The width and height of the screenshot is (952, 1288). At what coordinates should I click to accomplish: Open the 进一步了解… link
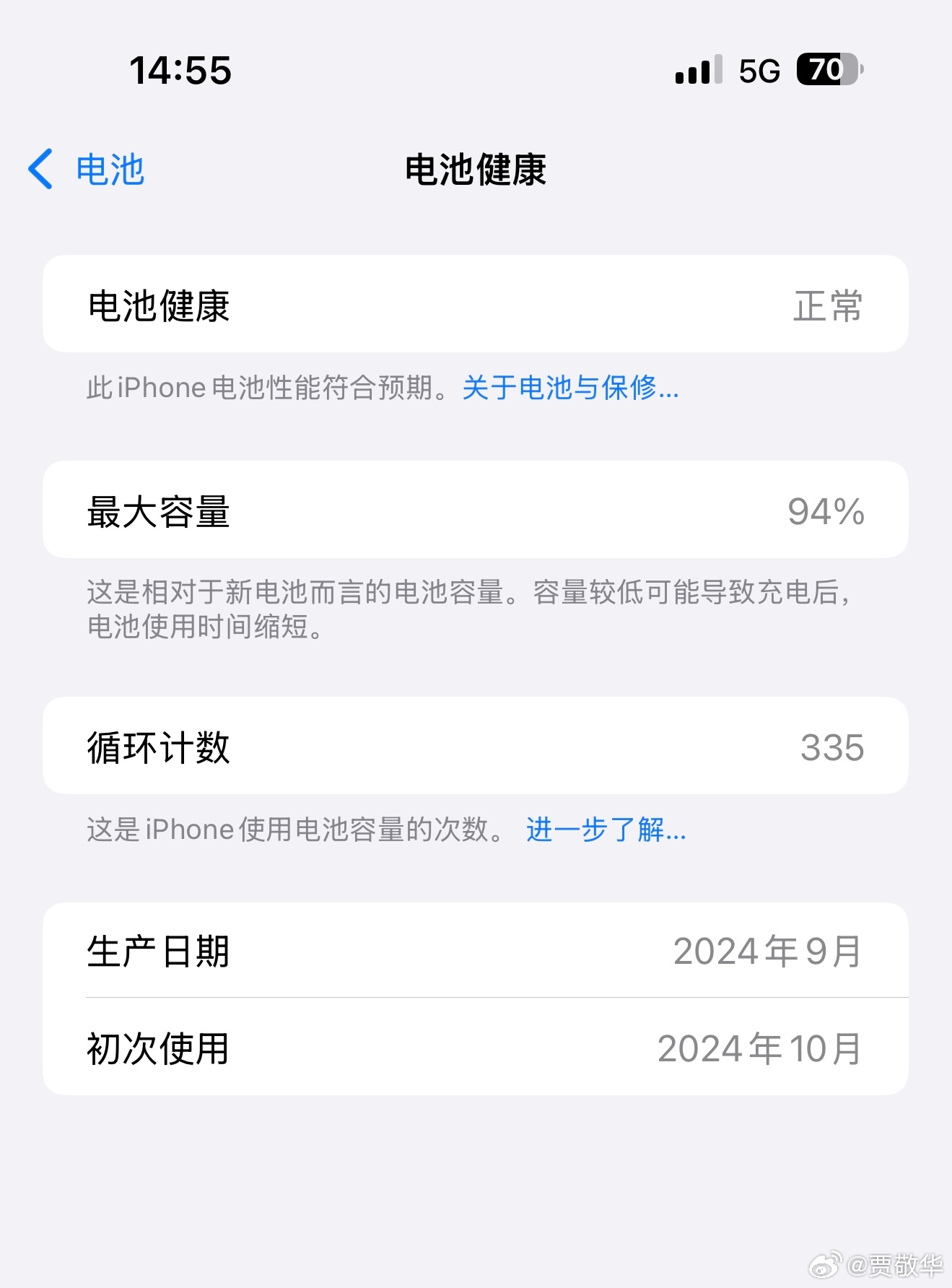coord(604,830)
